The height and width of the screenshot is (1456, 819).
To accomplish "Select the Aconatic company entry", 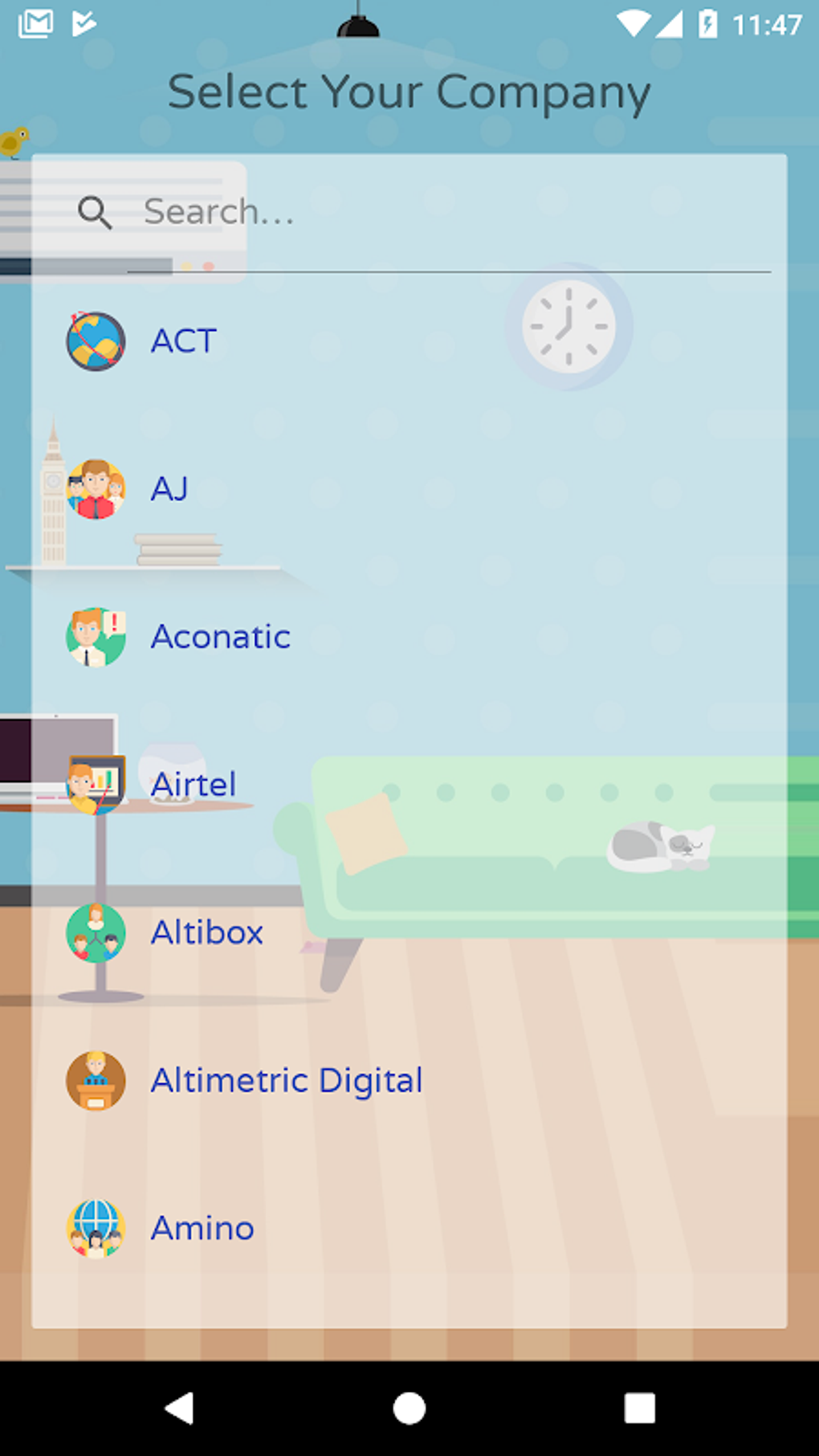I will click(221, 637).
